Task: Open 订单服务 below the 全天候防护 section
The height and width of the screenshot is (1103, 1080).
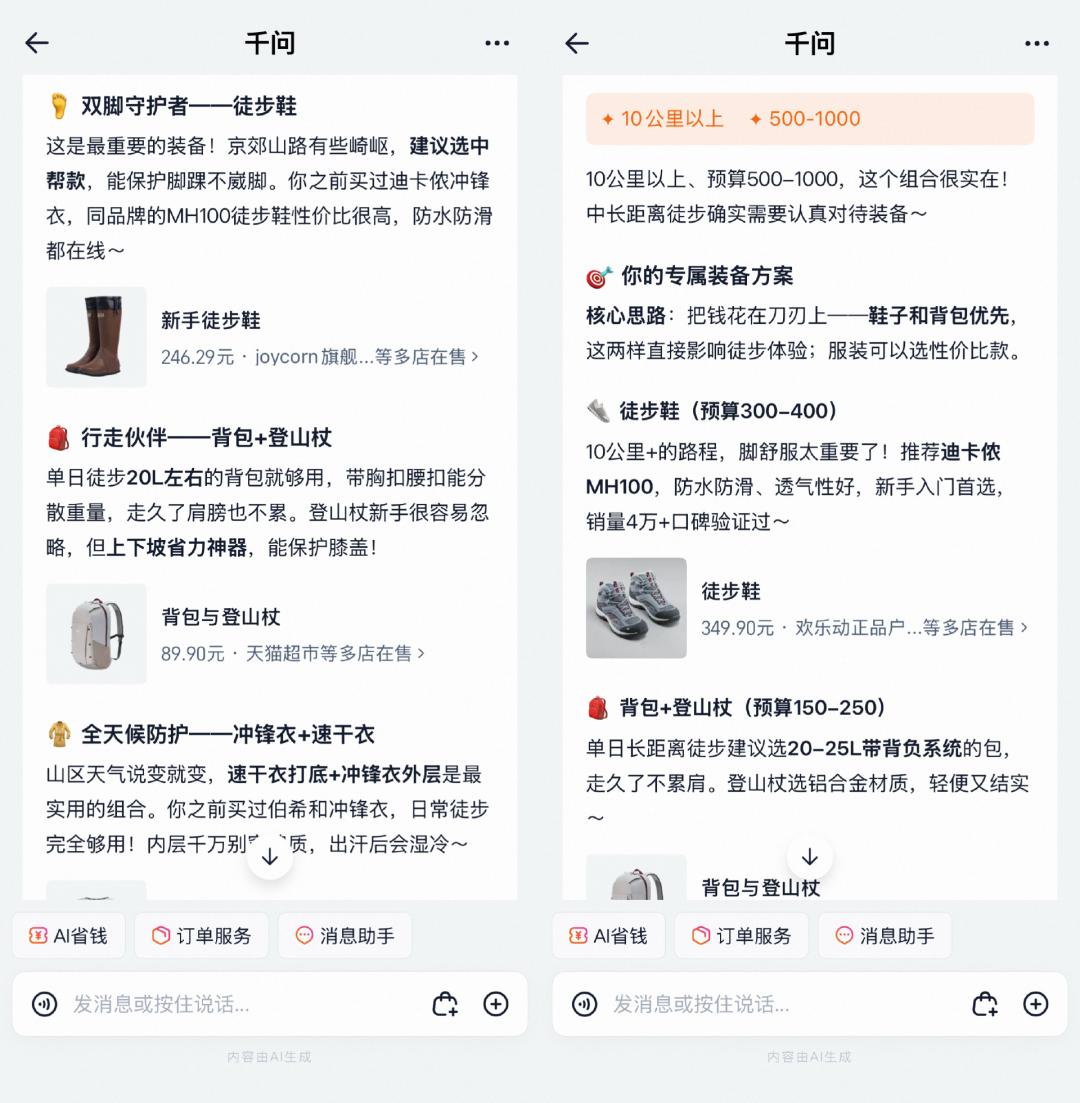Action: pos(201,936)
